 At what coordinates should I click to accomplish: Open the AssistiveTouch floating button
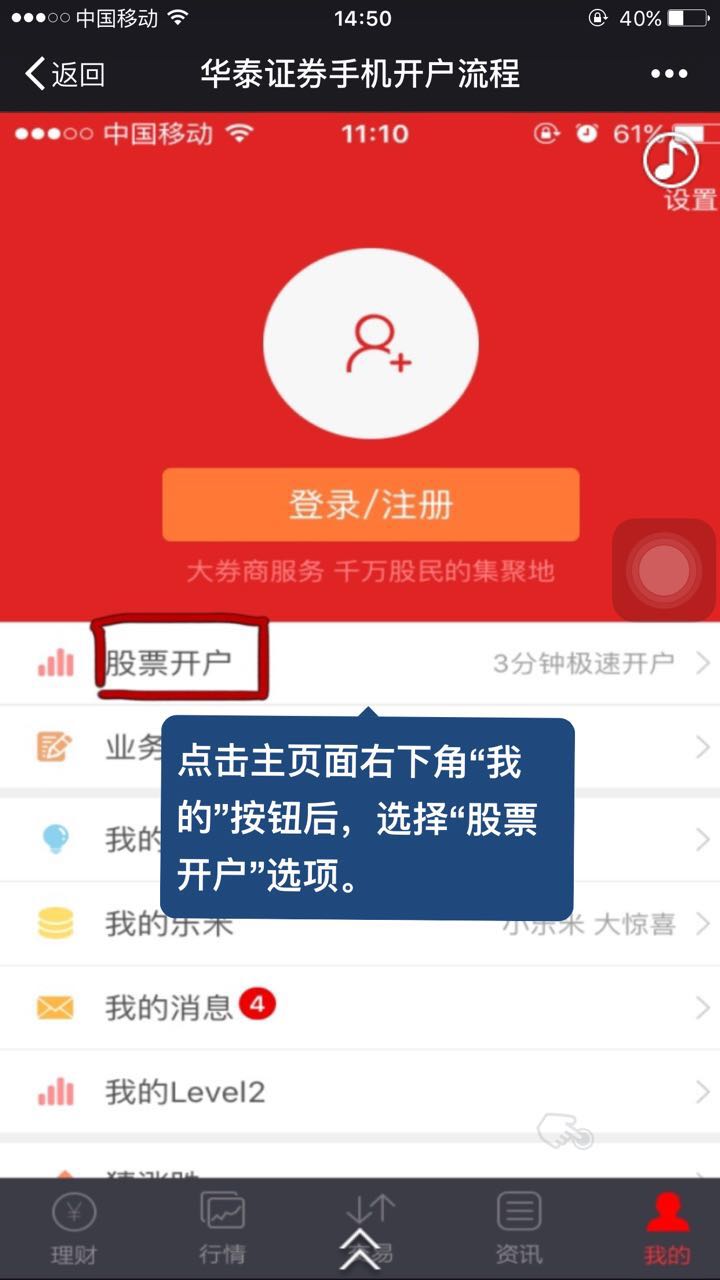pyautogui.click(x=664, y=571)
